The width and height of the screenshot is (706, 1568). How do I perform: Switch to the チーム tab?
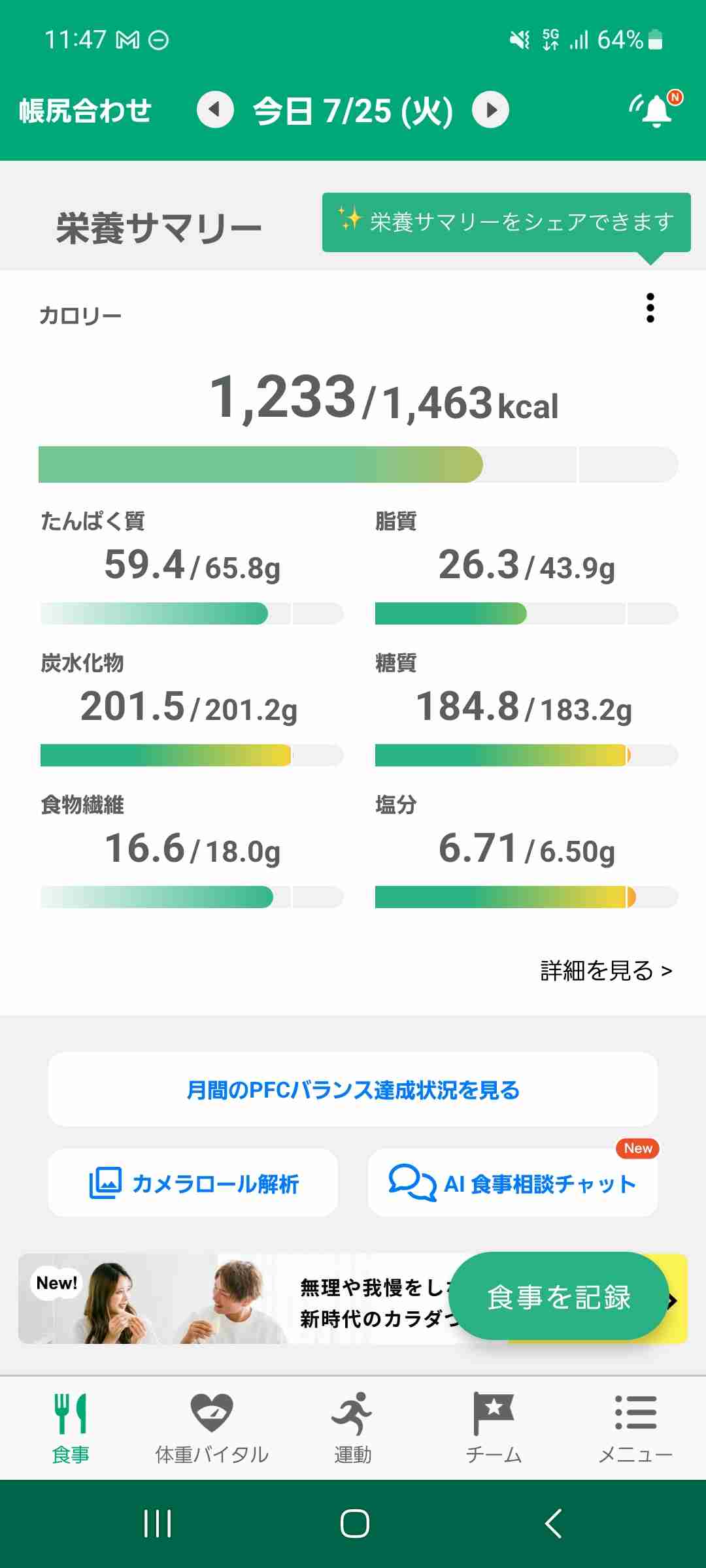pyautogui.click(x=494, y=1428)
